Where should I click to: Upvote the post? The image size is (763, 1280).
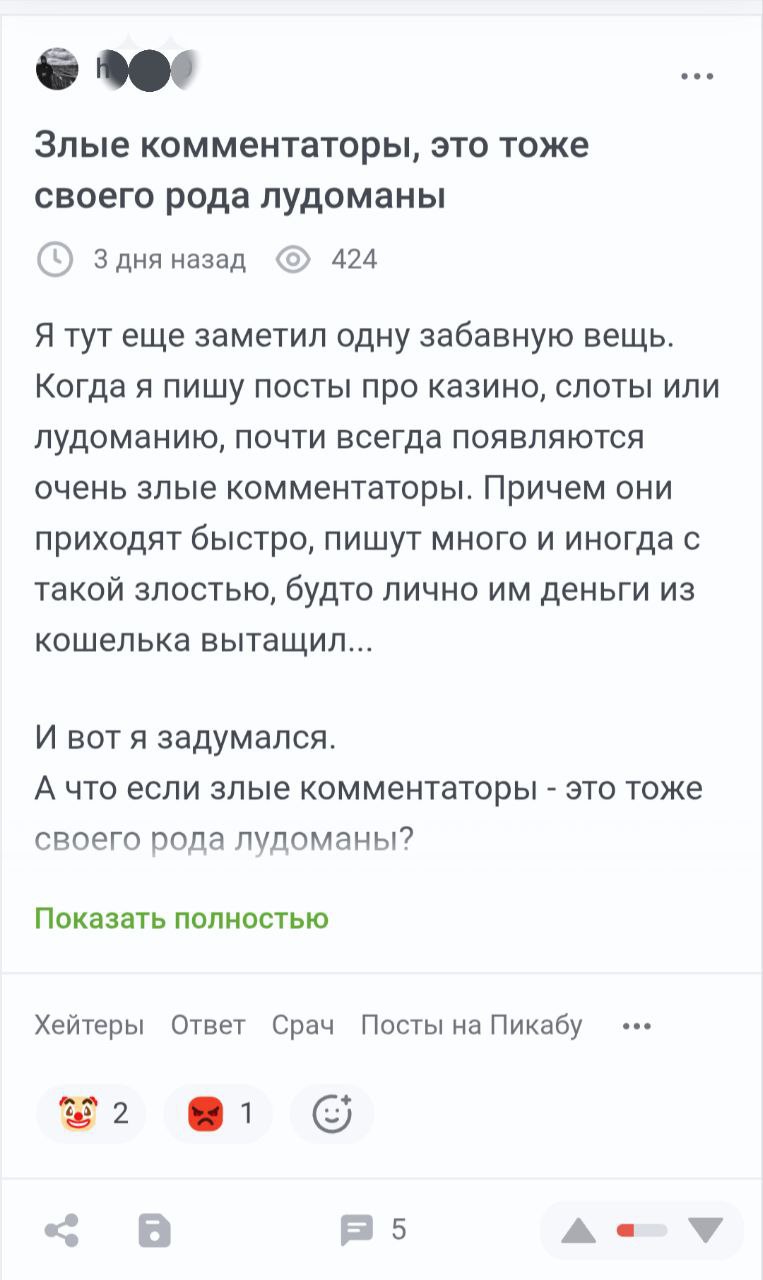click(x=578, y=1231)
